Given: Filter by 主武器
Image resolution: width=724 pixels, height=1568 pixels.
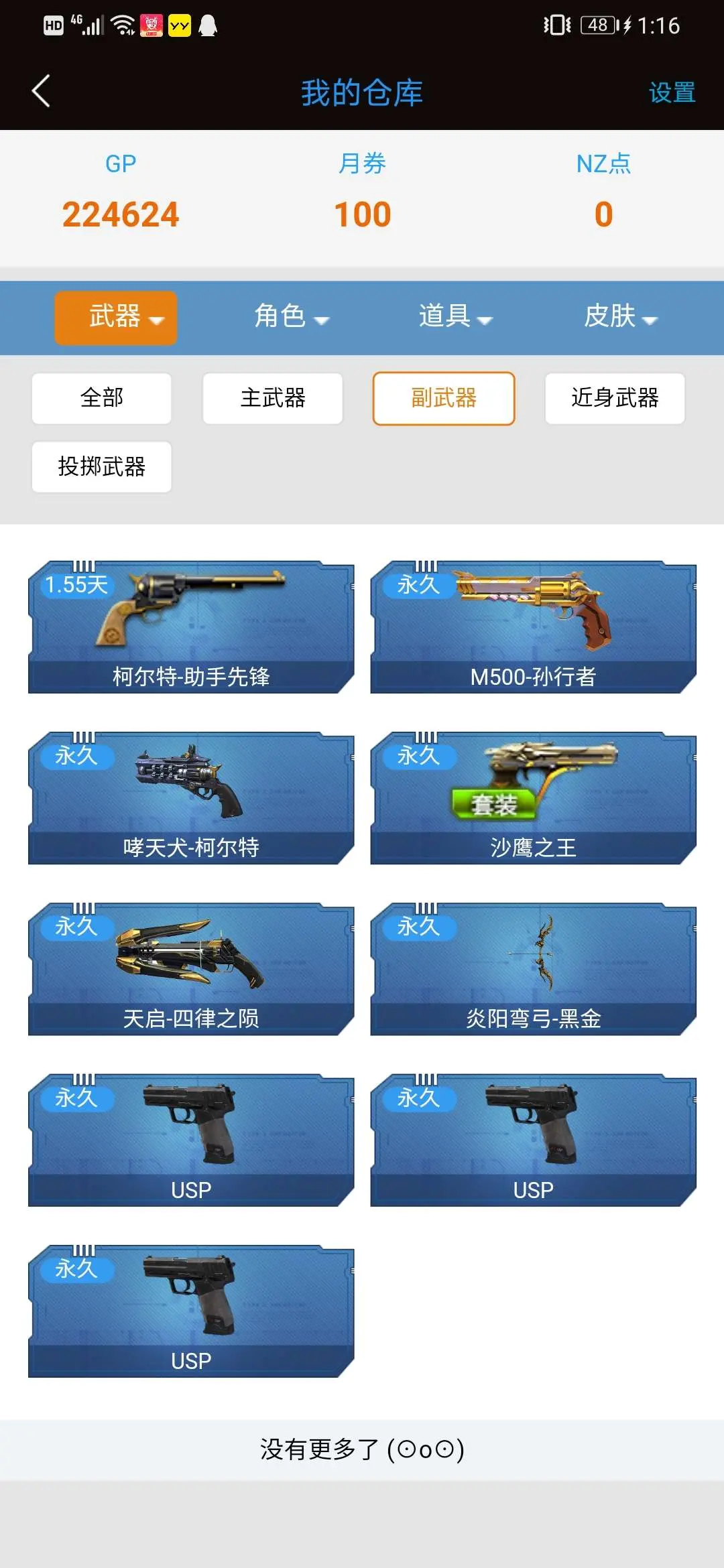Looking at the screenshot, I should pos(273,398).
